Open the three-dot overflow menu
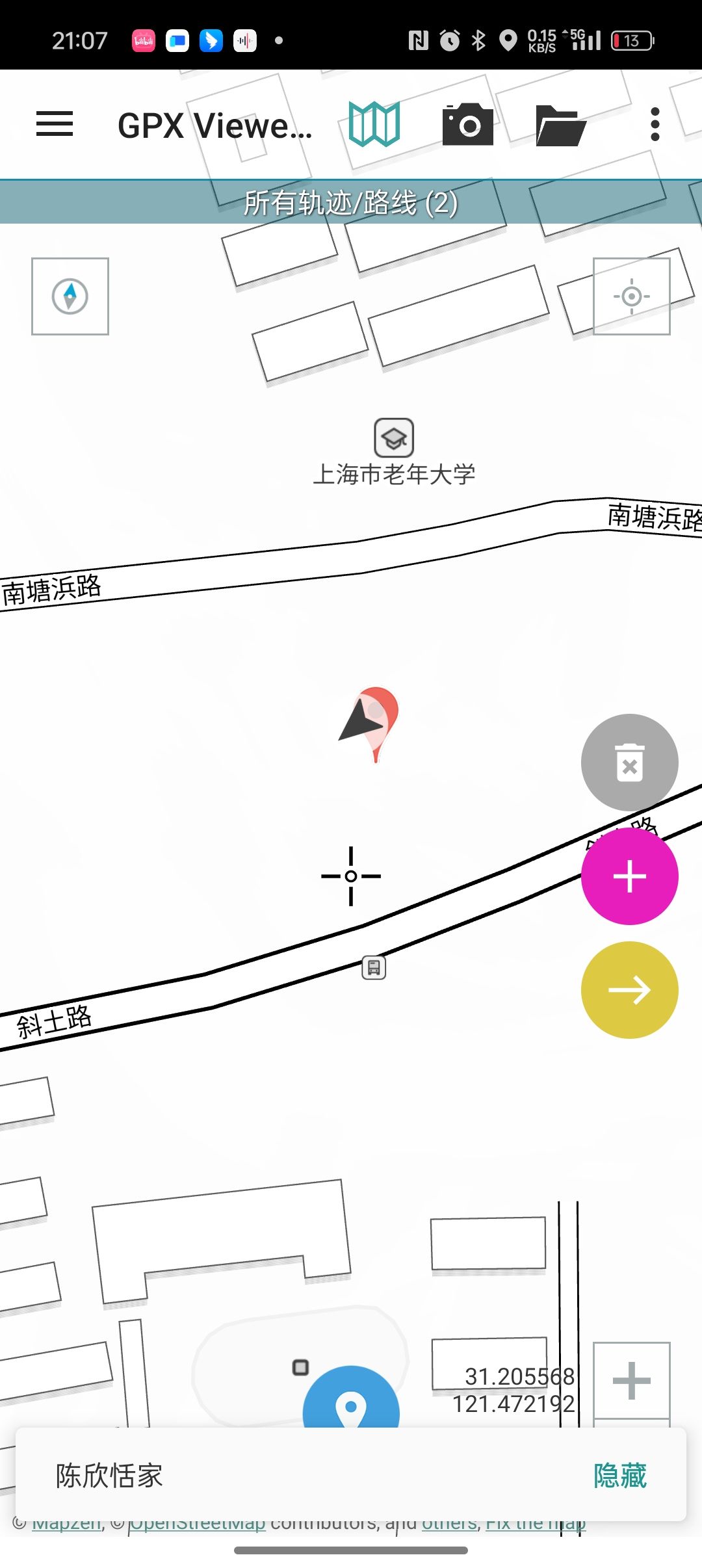 click(655, 124)
